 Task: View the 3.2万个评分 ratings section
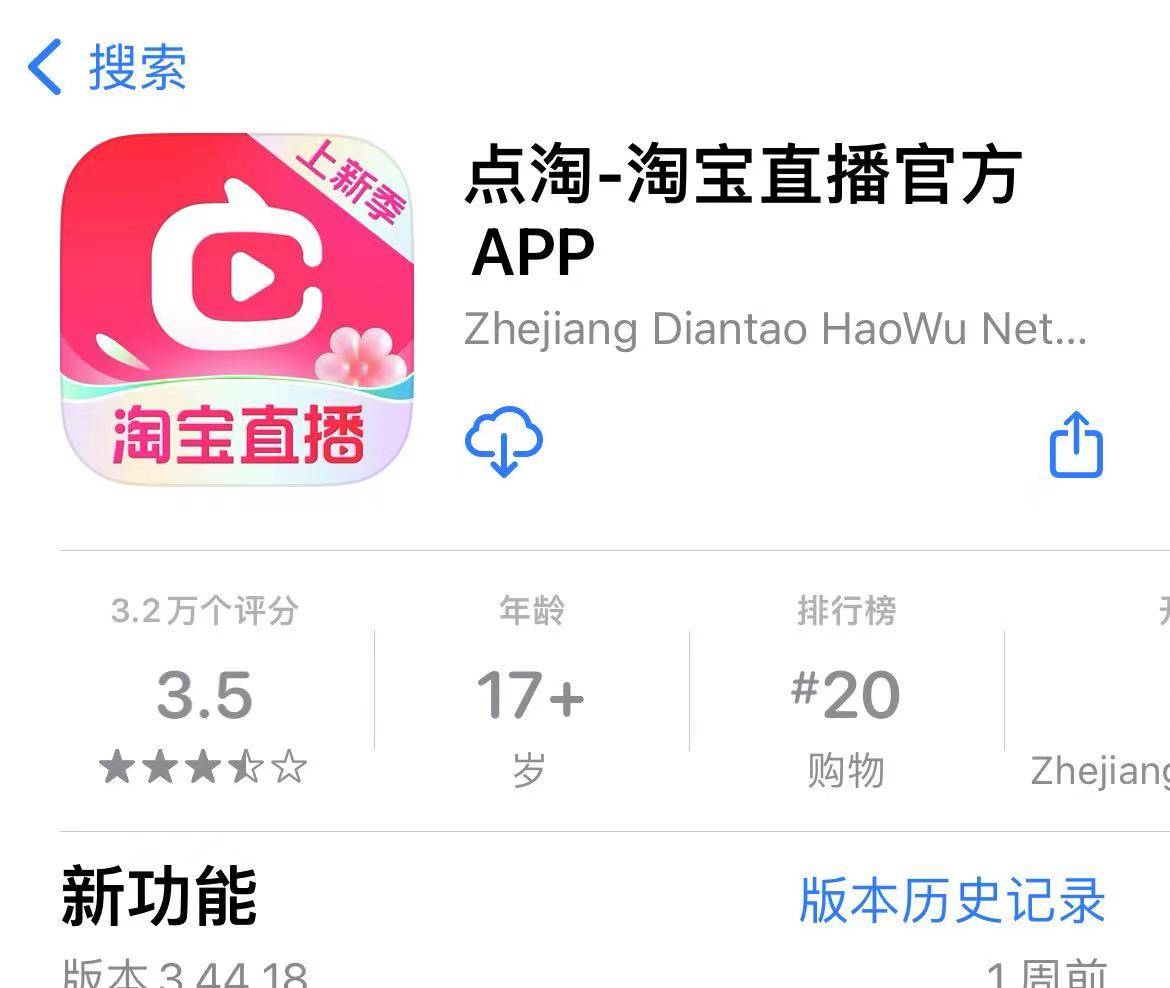[204, 692]
